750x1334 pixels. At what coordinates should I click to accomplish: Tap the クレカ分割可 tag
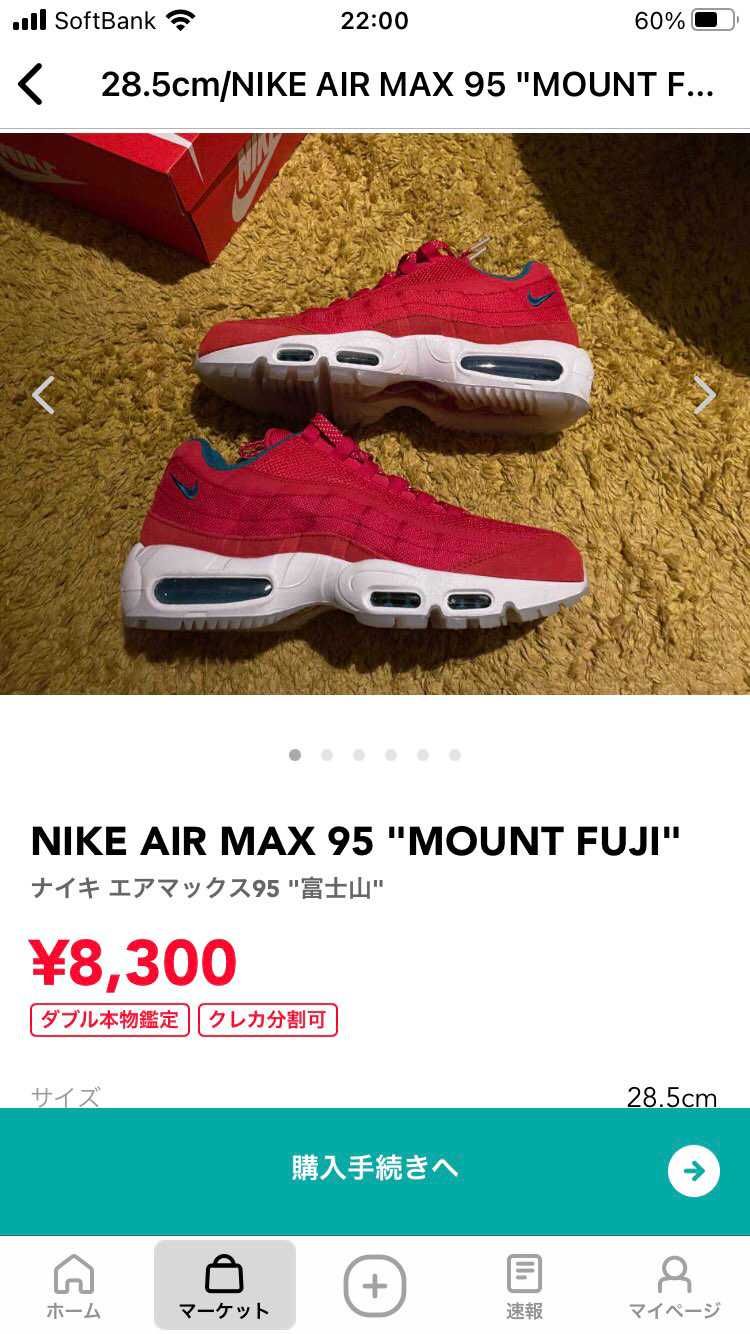(x=268, y=1020)
